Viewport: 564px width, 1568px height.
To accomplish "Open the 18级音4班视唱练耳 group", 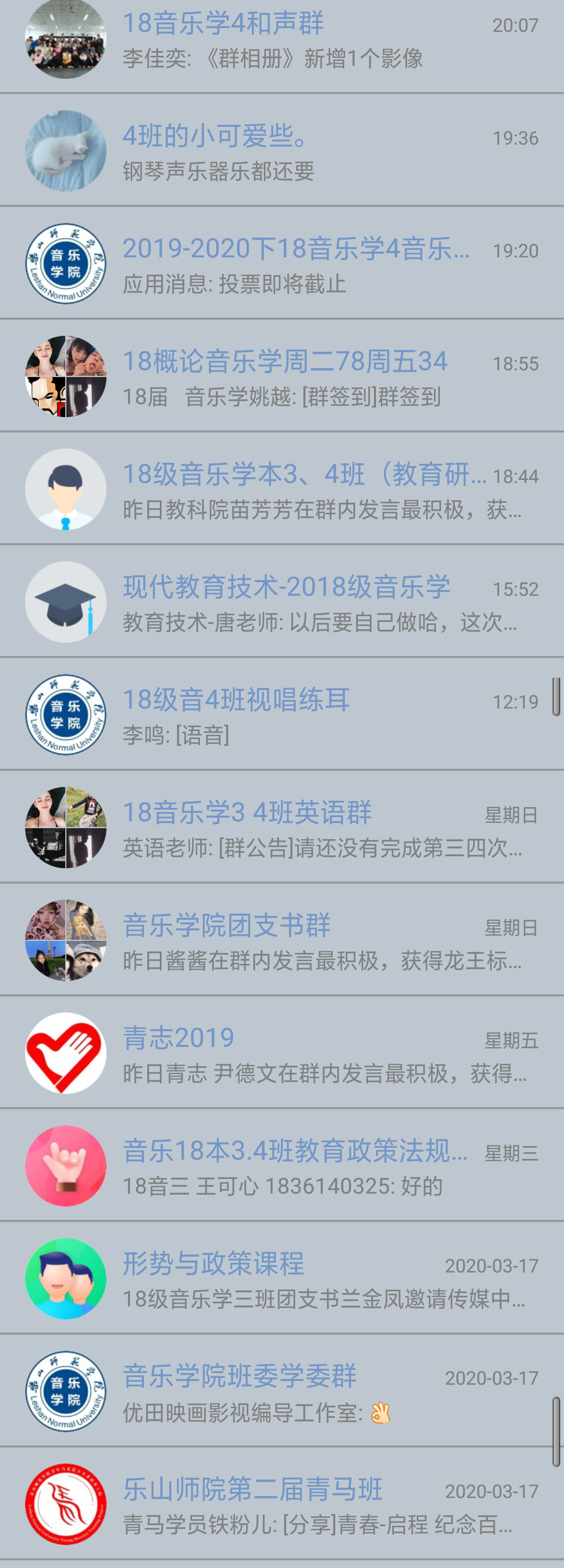I will point(282,715).
